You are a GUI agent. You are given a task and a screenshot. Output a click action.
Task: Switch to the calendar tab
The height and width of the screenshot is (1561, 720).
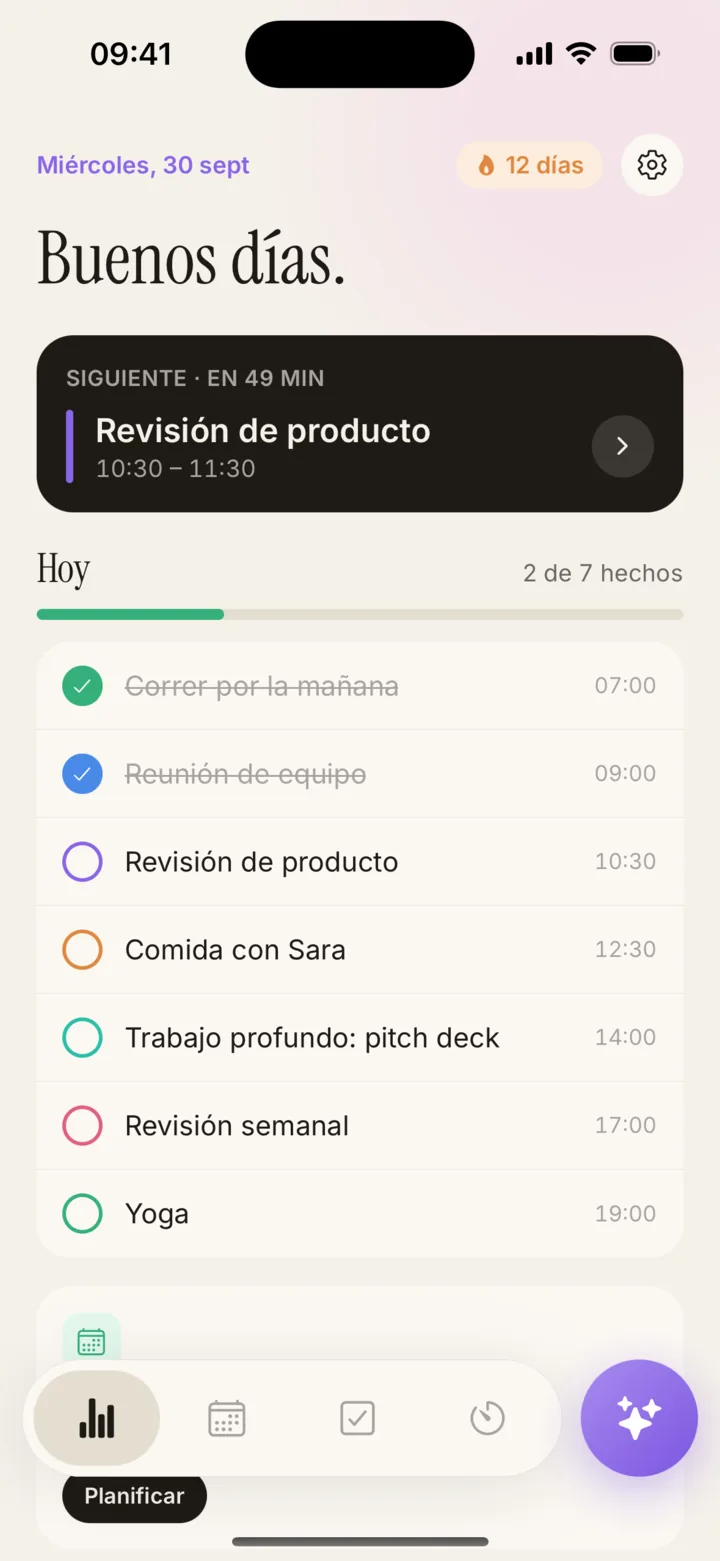[227, 1418]
